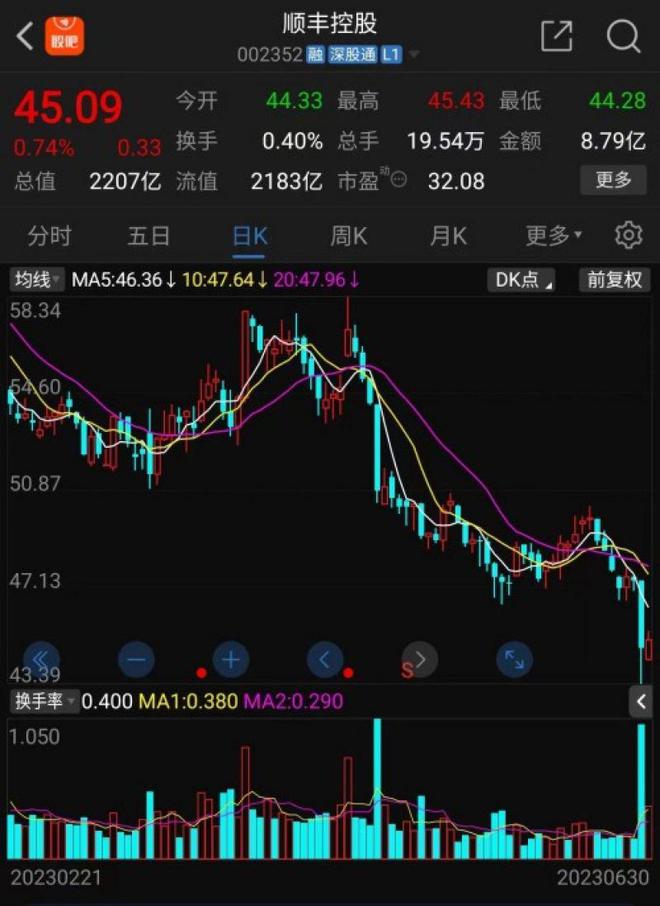Switch to the 五日 chart tab
Image resolution: width=660 pixels, height=906 pixels.
coord(149,236)
